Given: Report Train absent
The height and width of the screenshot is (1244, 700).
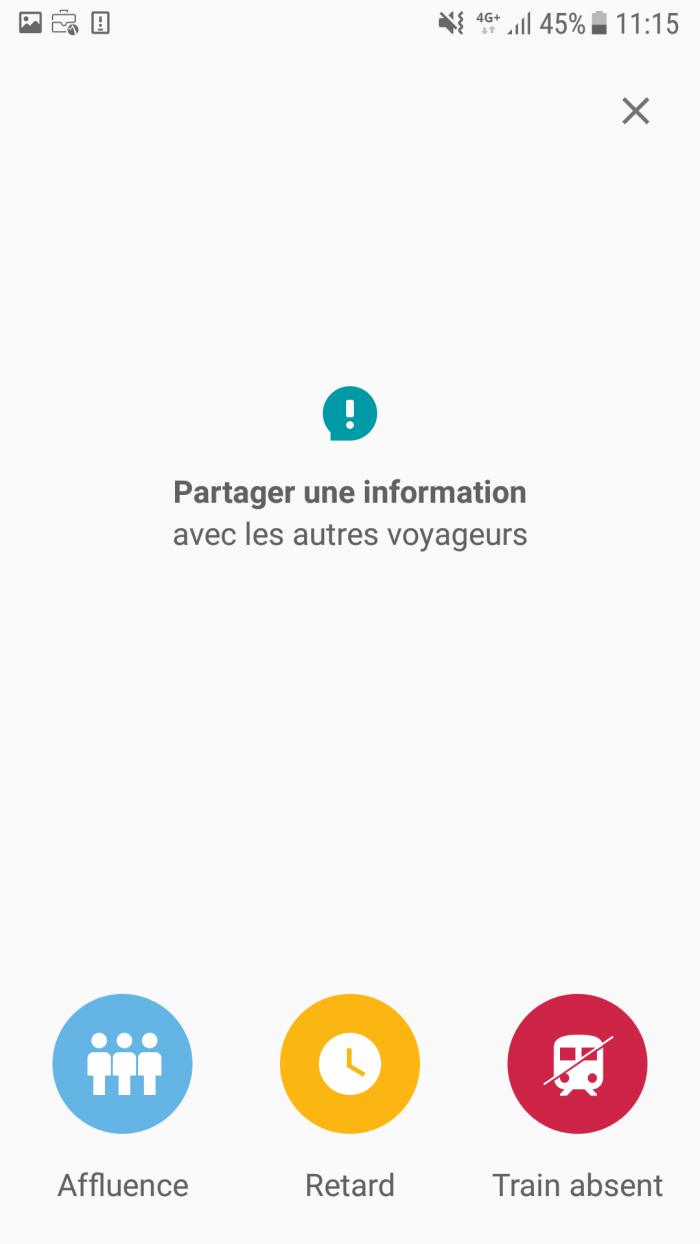Looking at the screenshot, I should click(x=578, y=1064).
